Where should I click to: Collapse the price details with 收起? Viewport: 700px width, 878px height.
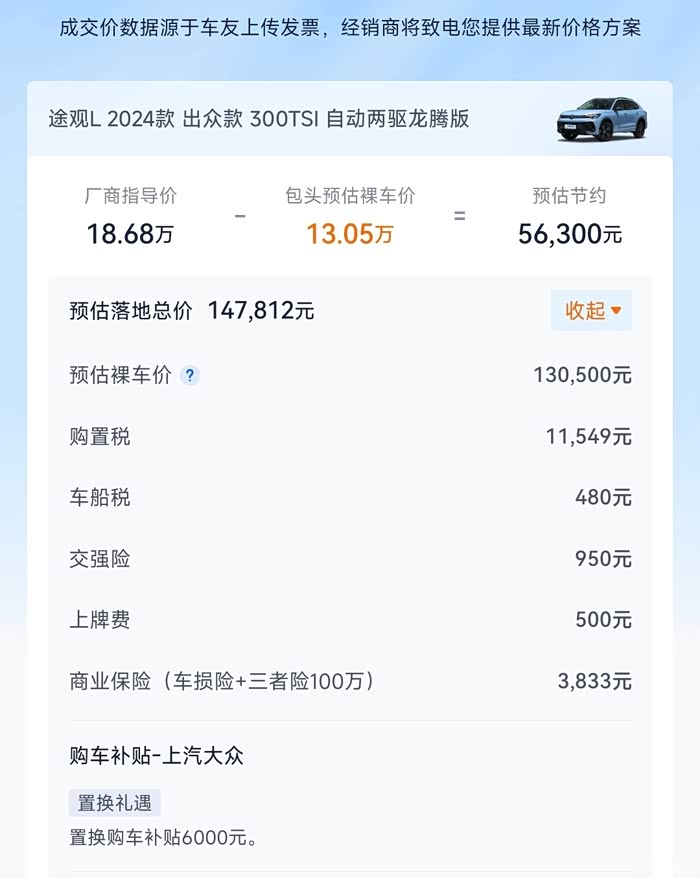(x=591, y=310)
